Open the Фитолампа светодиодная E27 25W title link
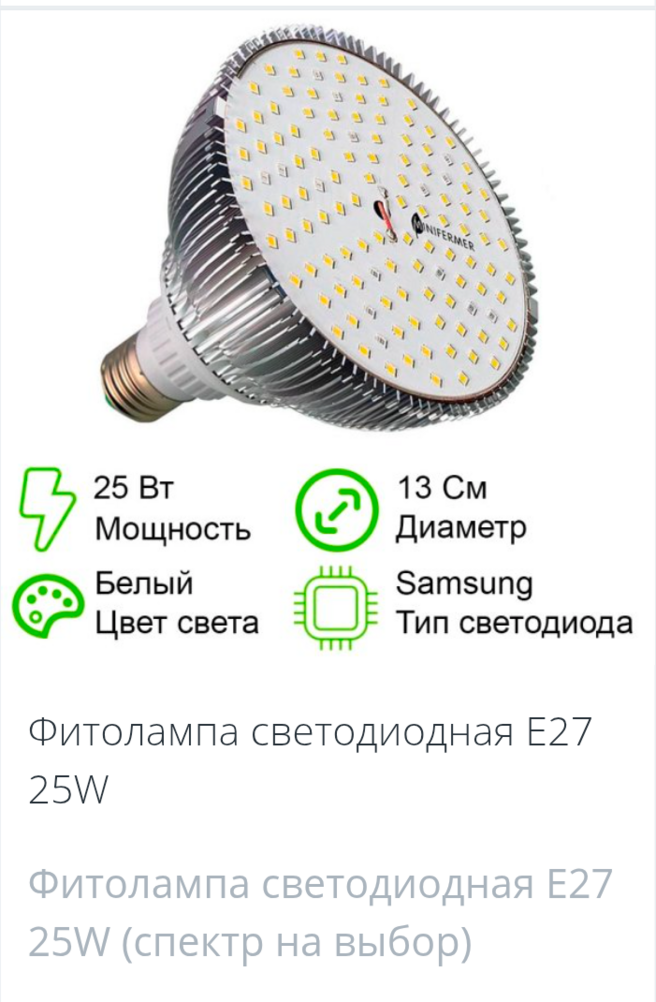656x1002 pixels. [x=310, y=761]
